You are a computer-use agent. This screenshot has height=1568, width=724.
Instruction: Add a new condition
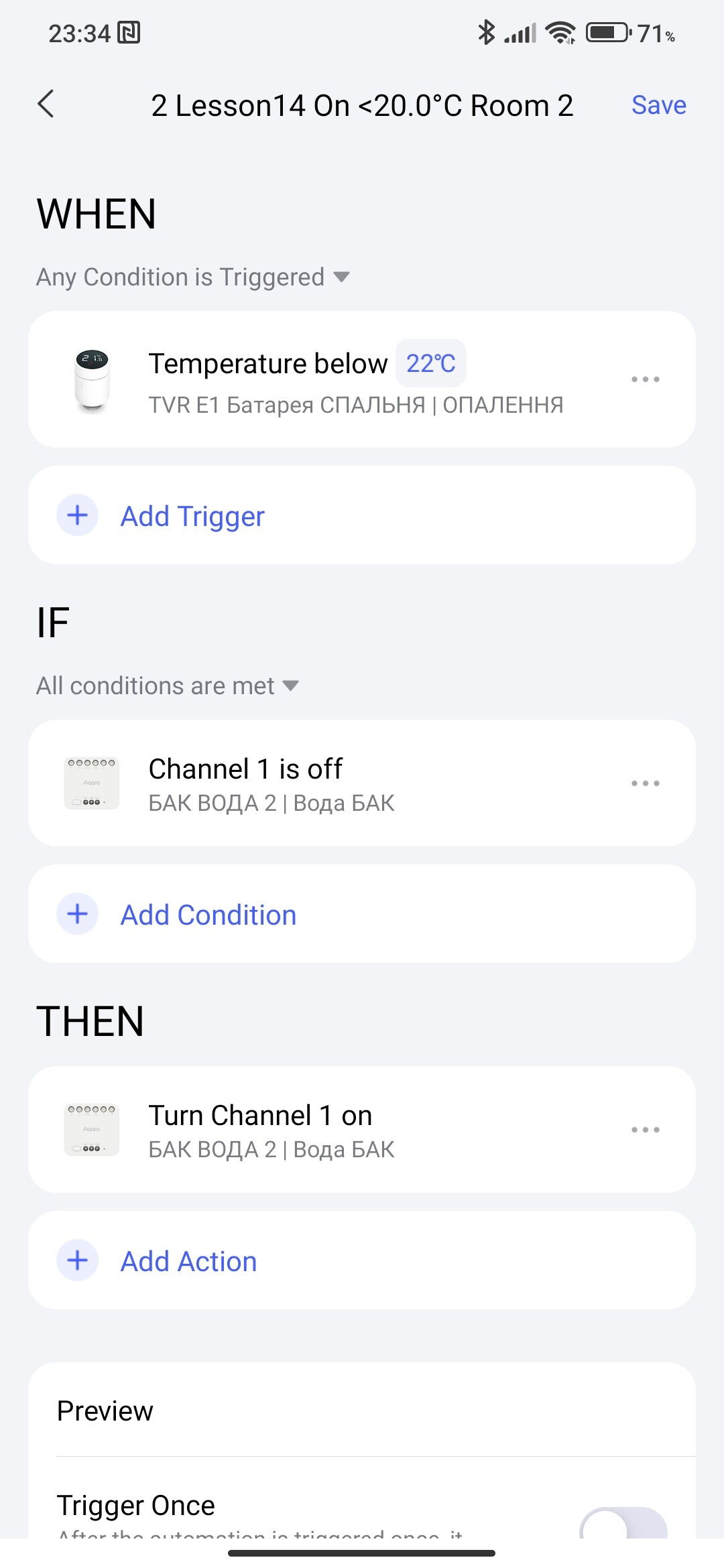point(208,915)
